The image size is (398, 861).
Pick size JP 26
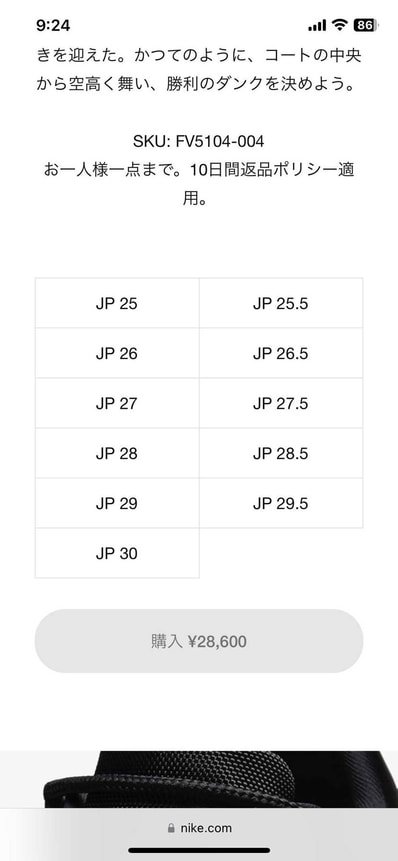tap(117, 353)
